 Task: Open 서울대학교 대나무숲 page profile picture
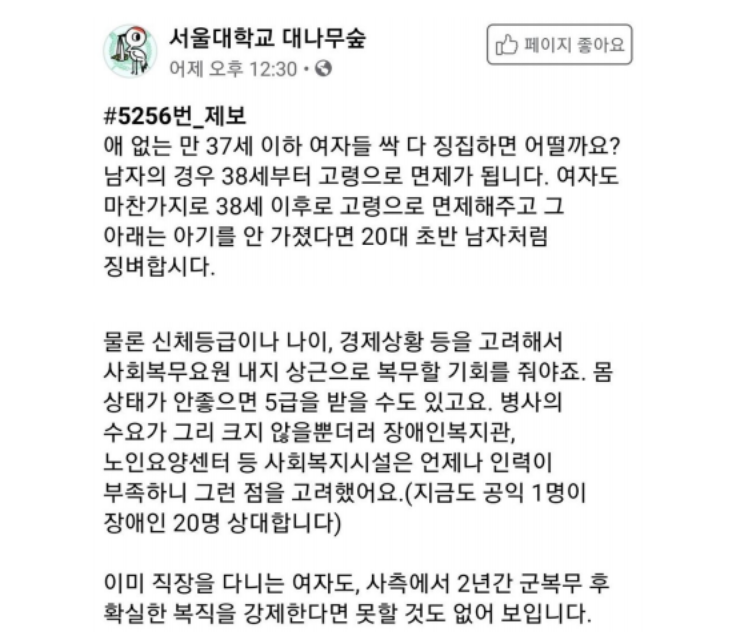130,50
